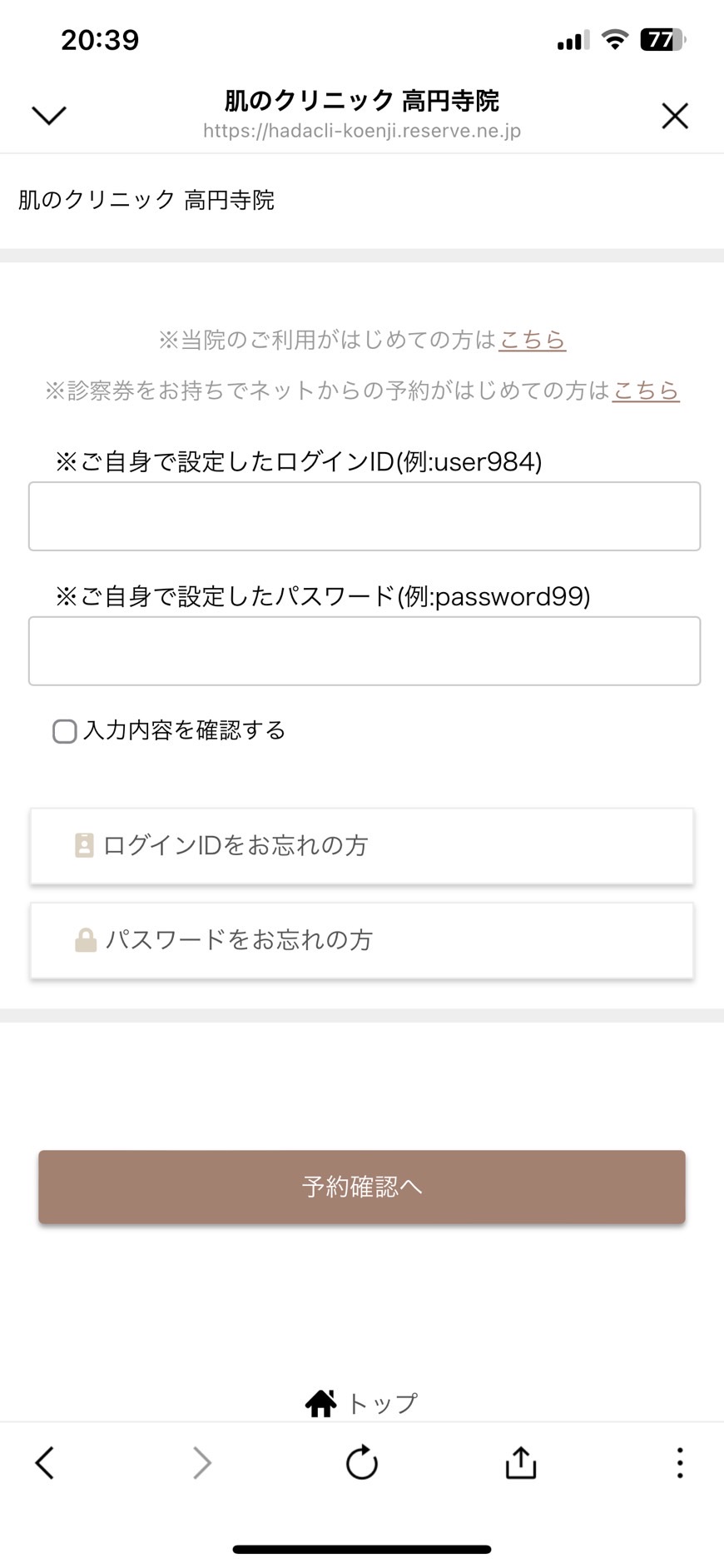Tap the 予約確認へ button
Image resolution: width=724 pixels, height=1568 pixels.
coord(362,1187)
